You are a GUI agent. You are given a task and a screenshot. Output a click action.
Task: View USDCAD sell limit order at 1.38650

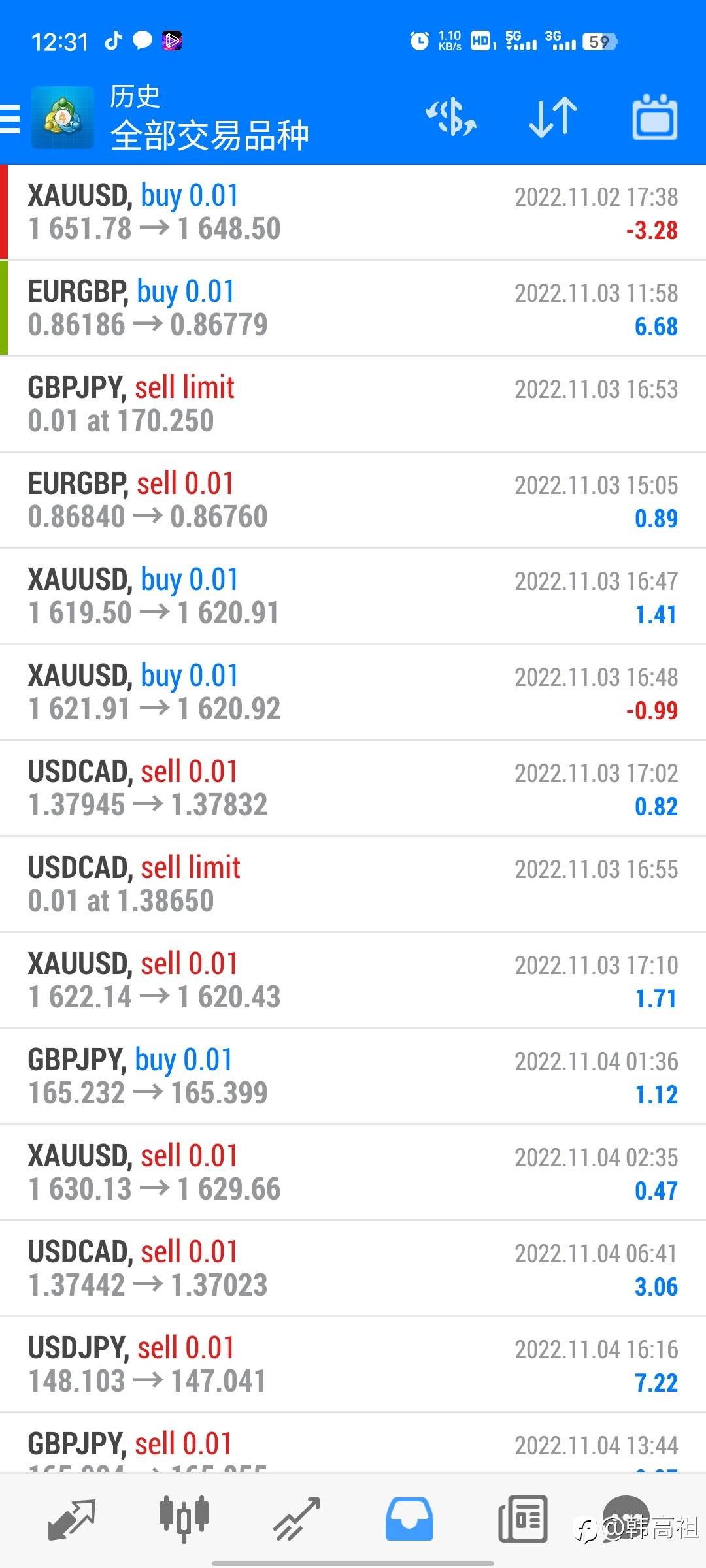353,885
